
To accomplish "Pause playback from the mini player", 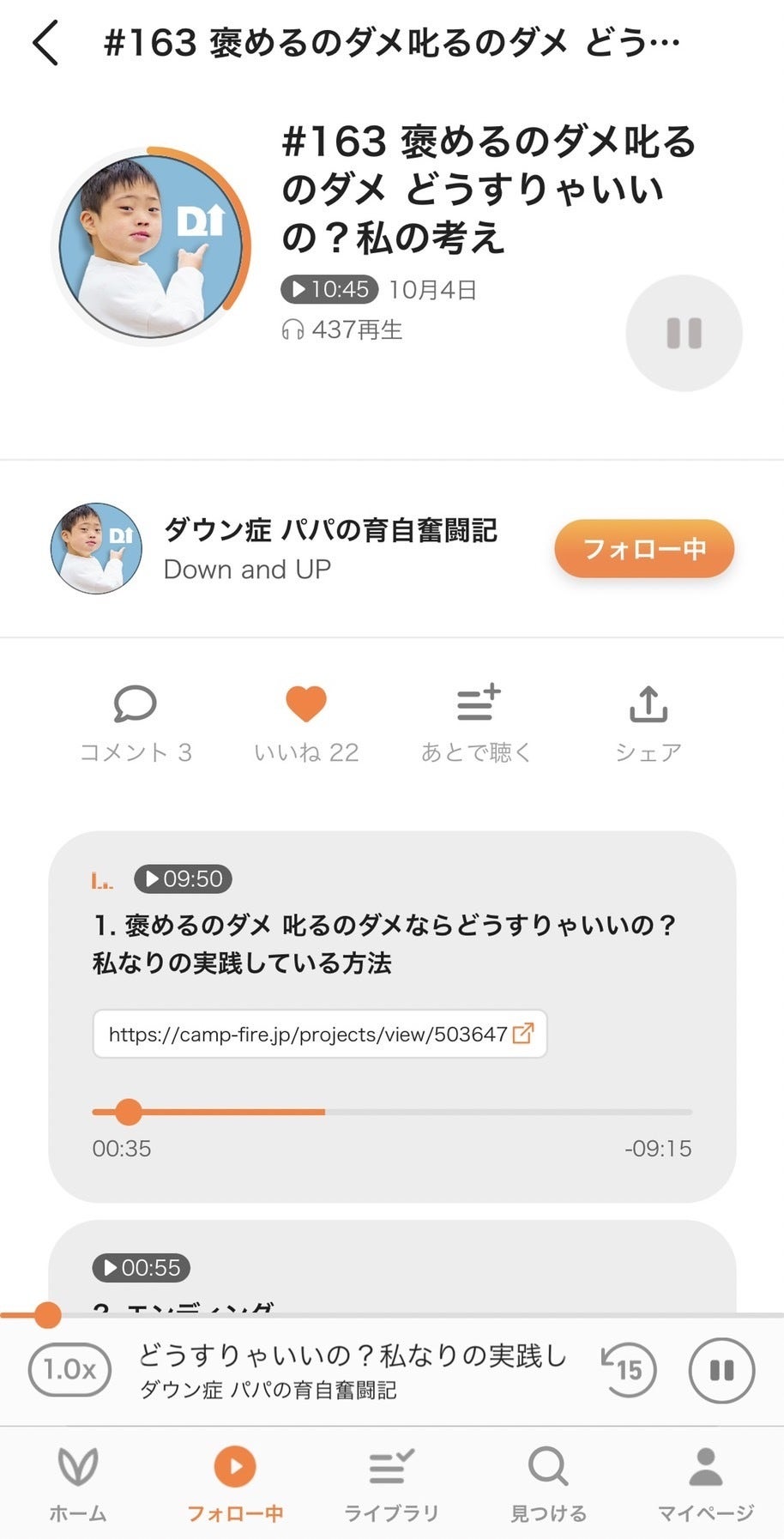I will coord(721,1370).
